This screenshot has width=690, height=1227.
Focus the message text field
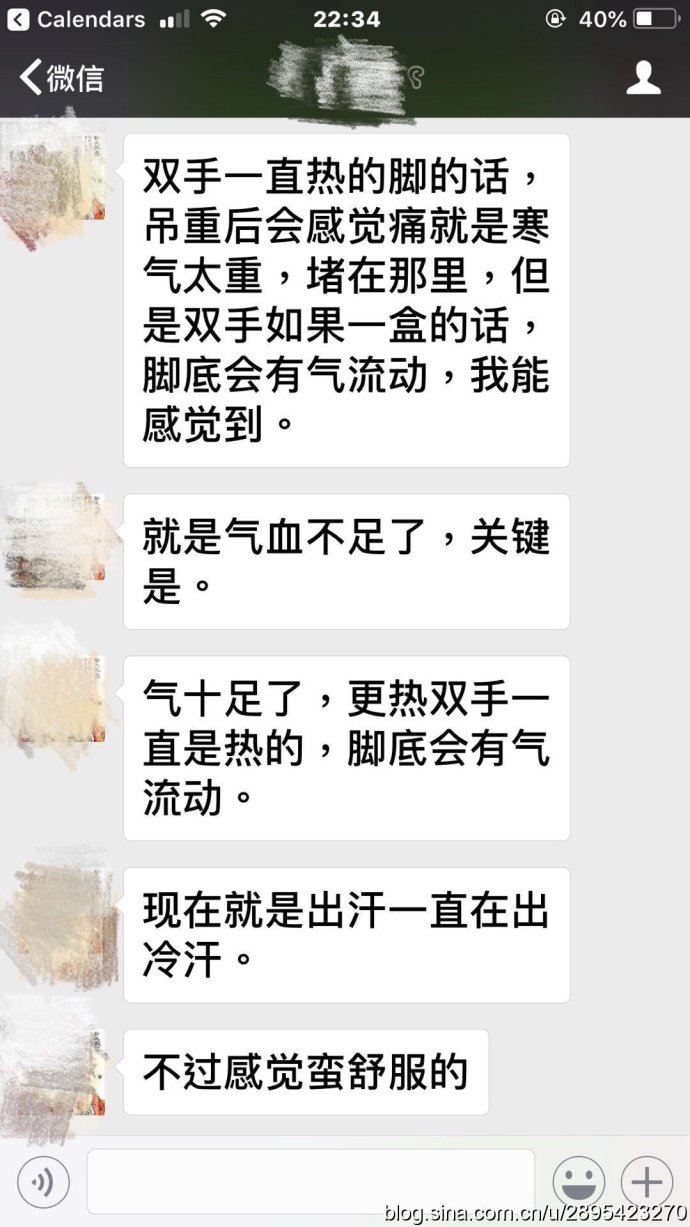click(310, 1181)
